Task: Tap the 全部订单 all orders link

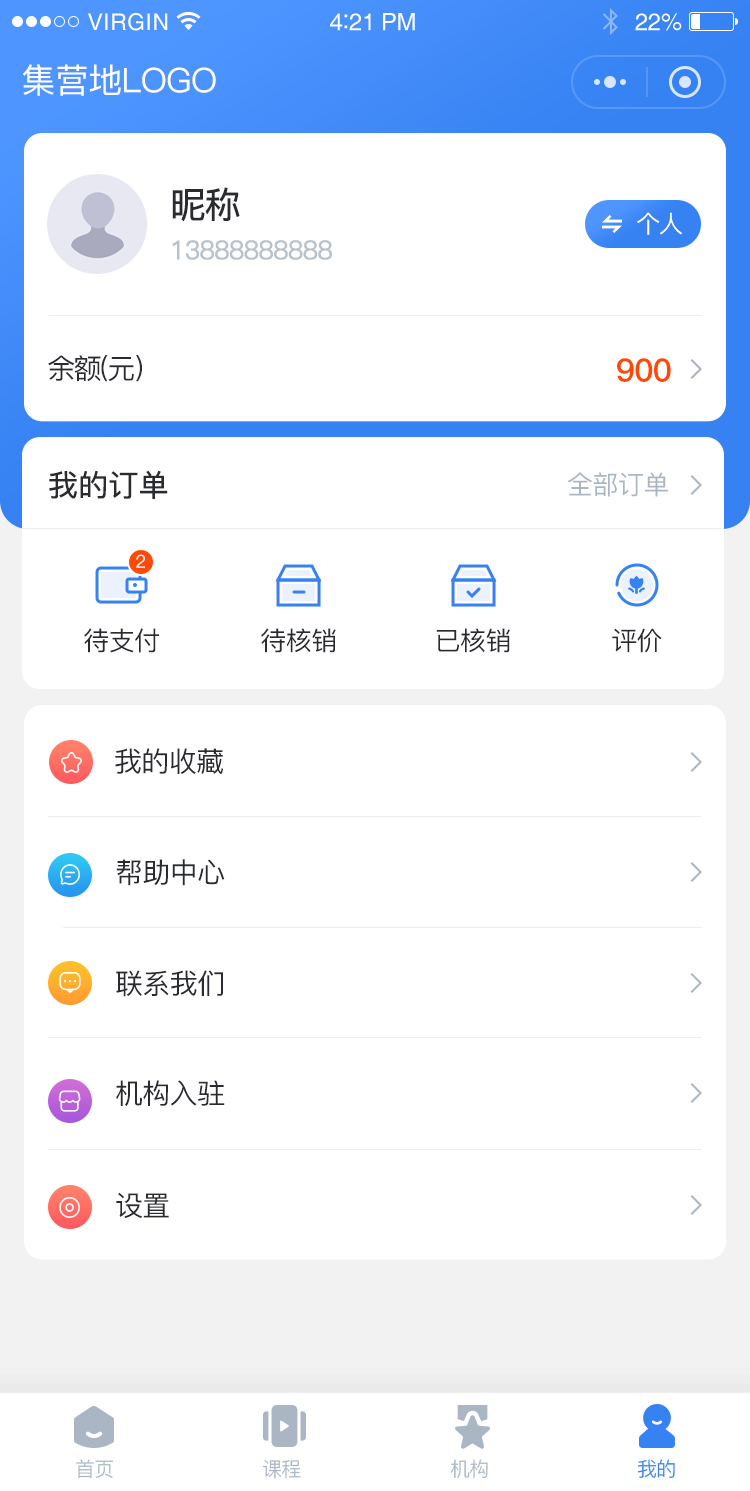Action: [x=617, y=484]
